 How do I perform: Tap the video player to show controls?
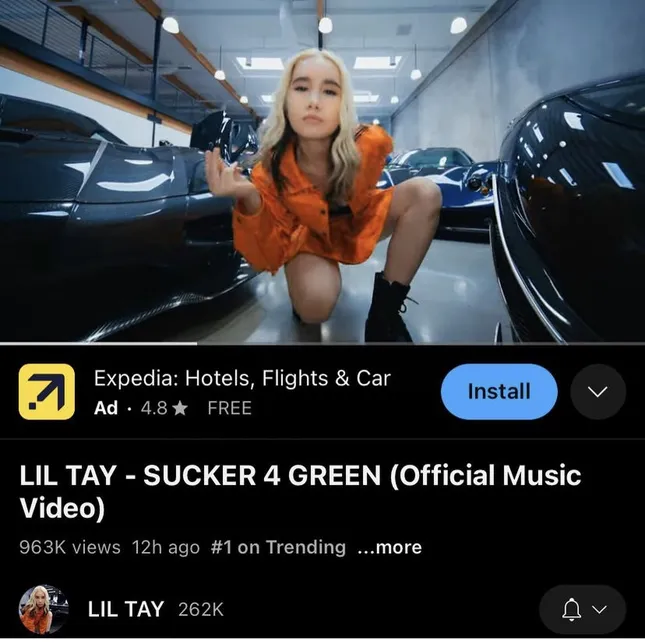(322, 170)
